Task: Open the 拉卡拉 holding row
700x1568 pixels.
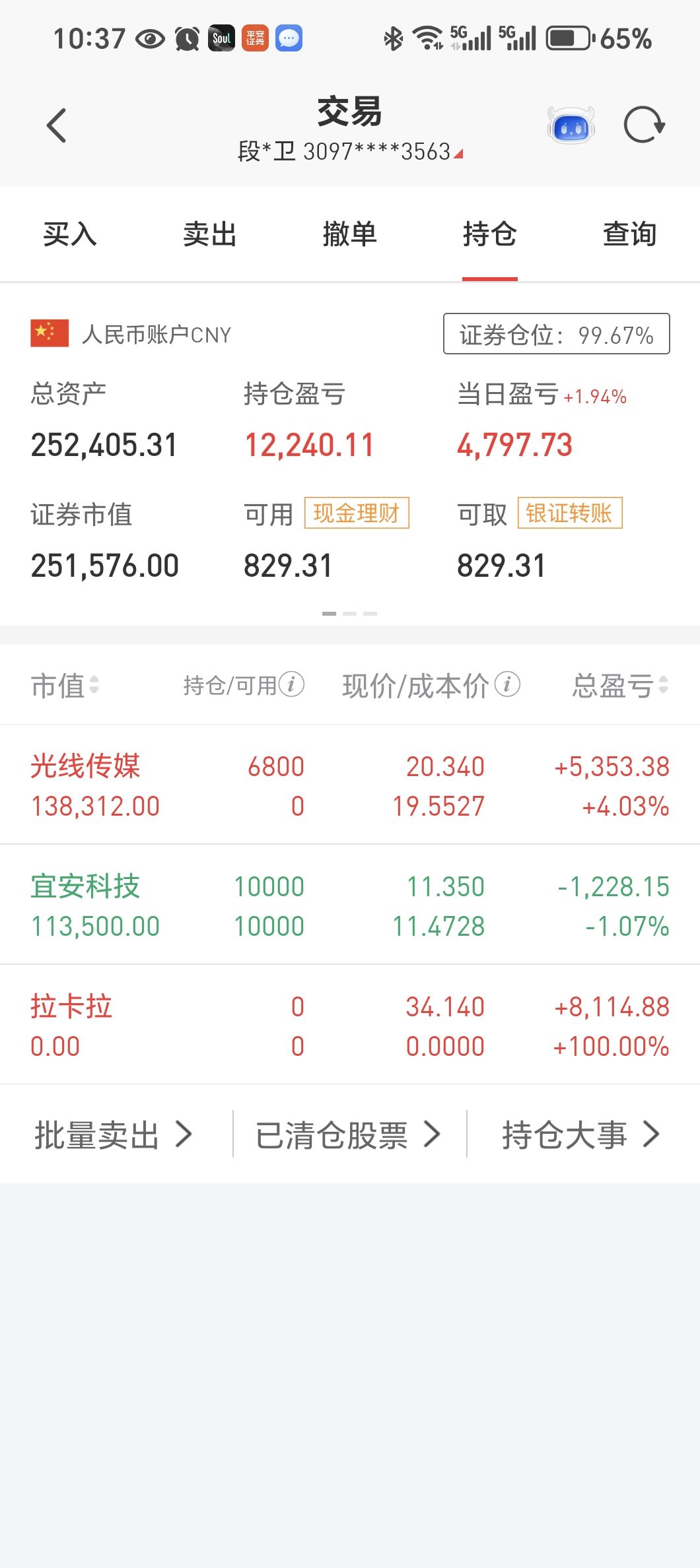Action: click(x=350, y=1025)
